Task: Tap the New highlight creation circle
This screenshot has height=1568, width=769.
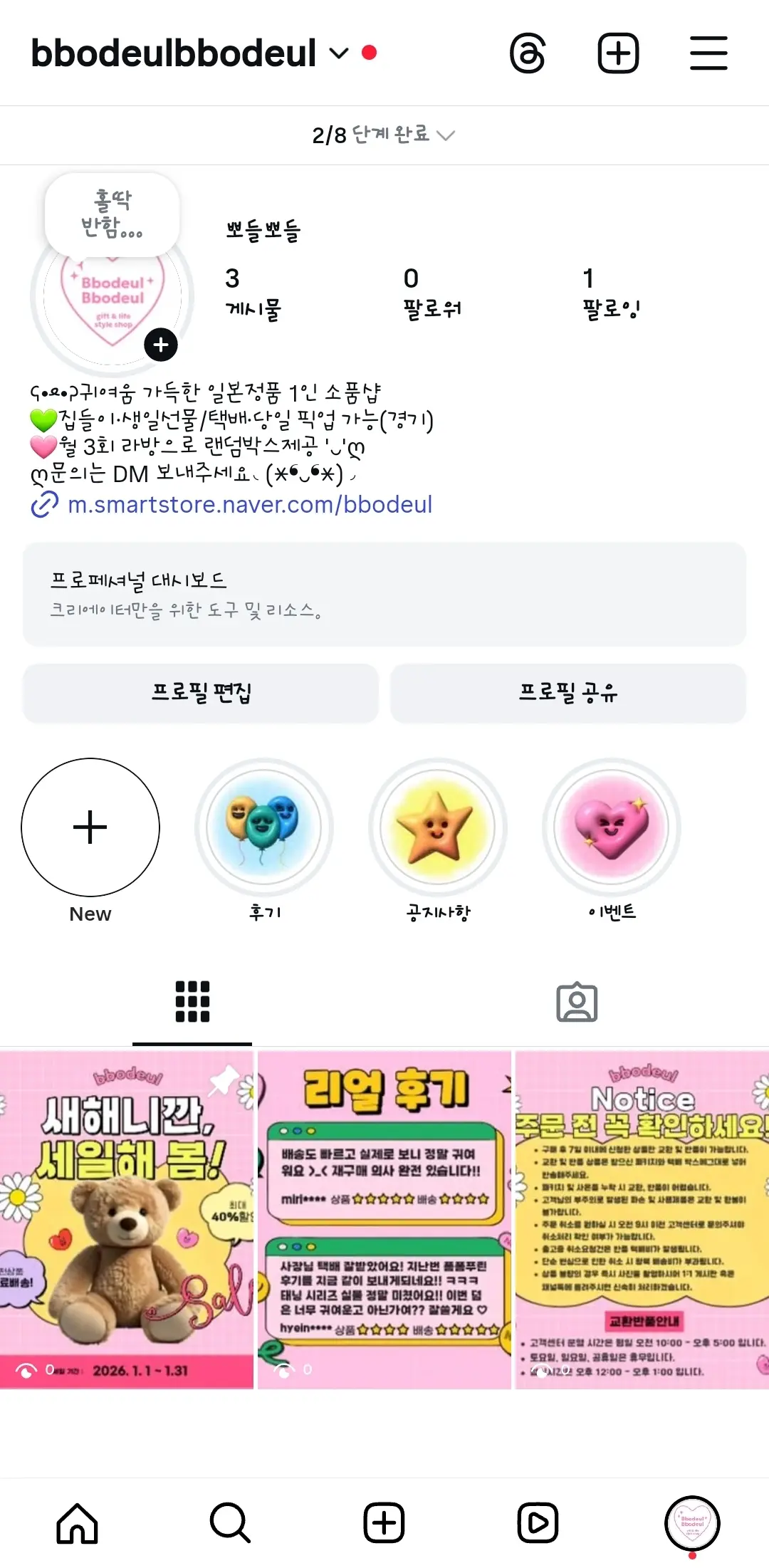Action: tap(90, 827)
